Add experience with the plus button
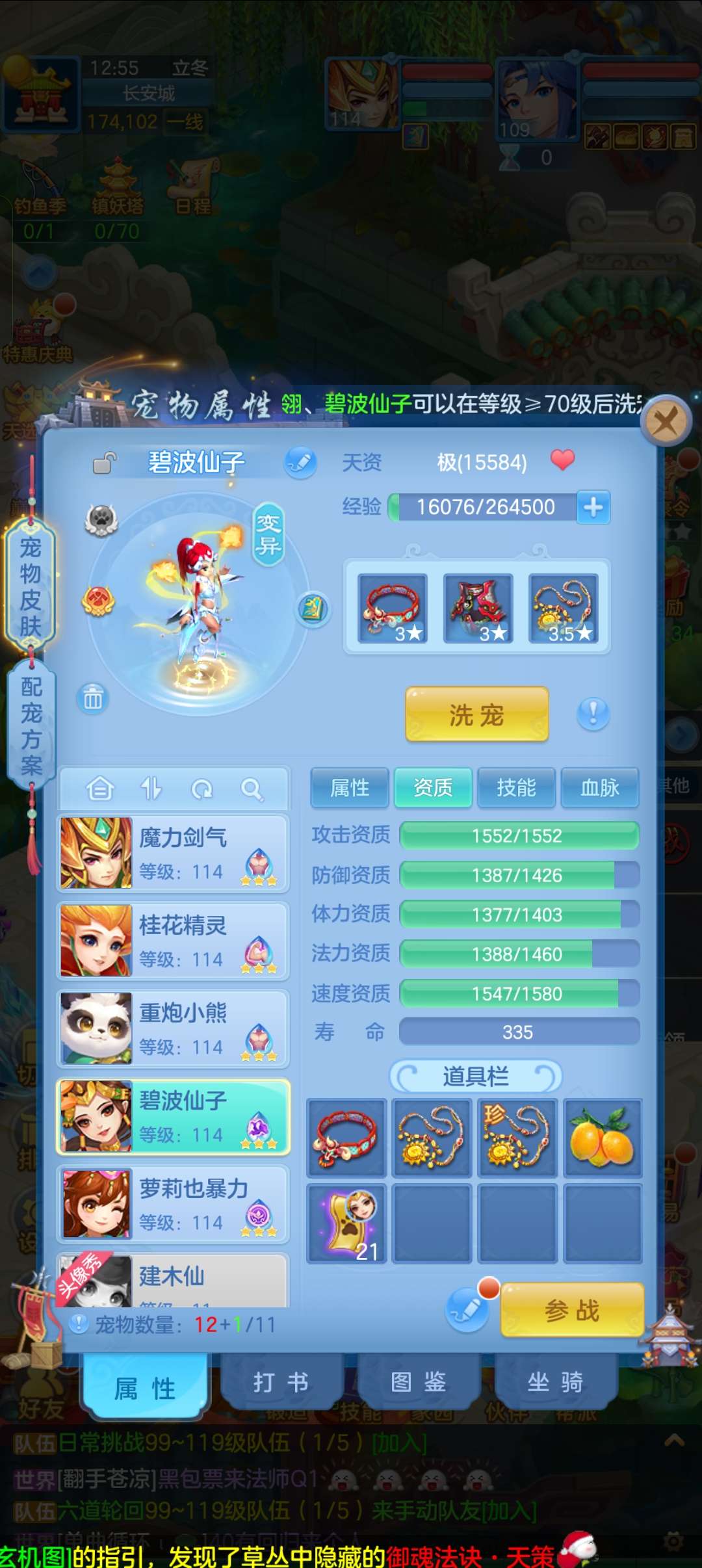The image size is (702, 1568). (593, 507)
